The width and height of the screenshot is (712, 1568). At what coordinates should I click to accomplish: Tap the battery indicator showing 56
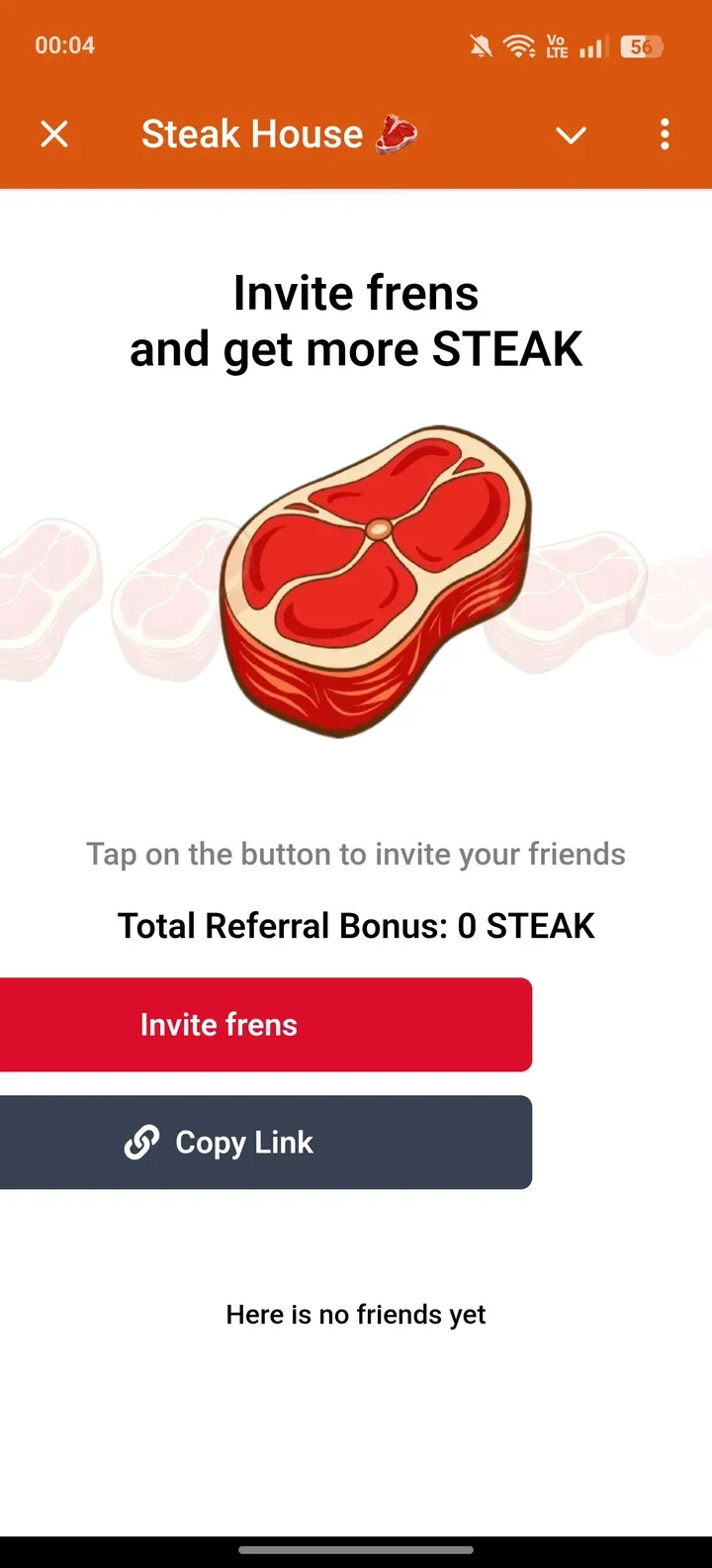tap(640, 45)
